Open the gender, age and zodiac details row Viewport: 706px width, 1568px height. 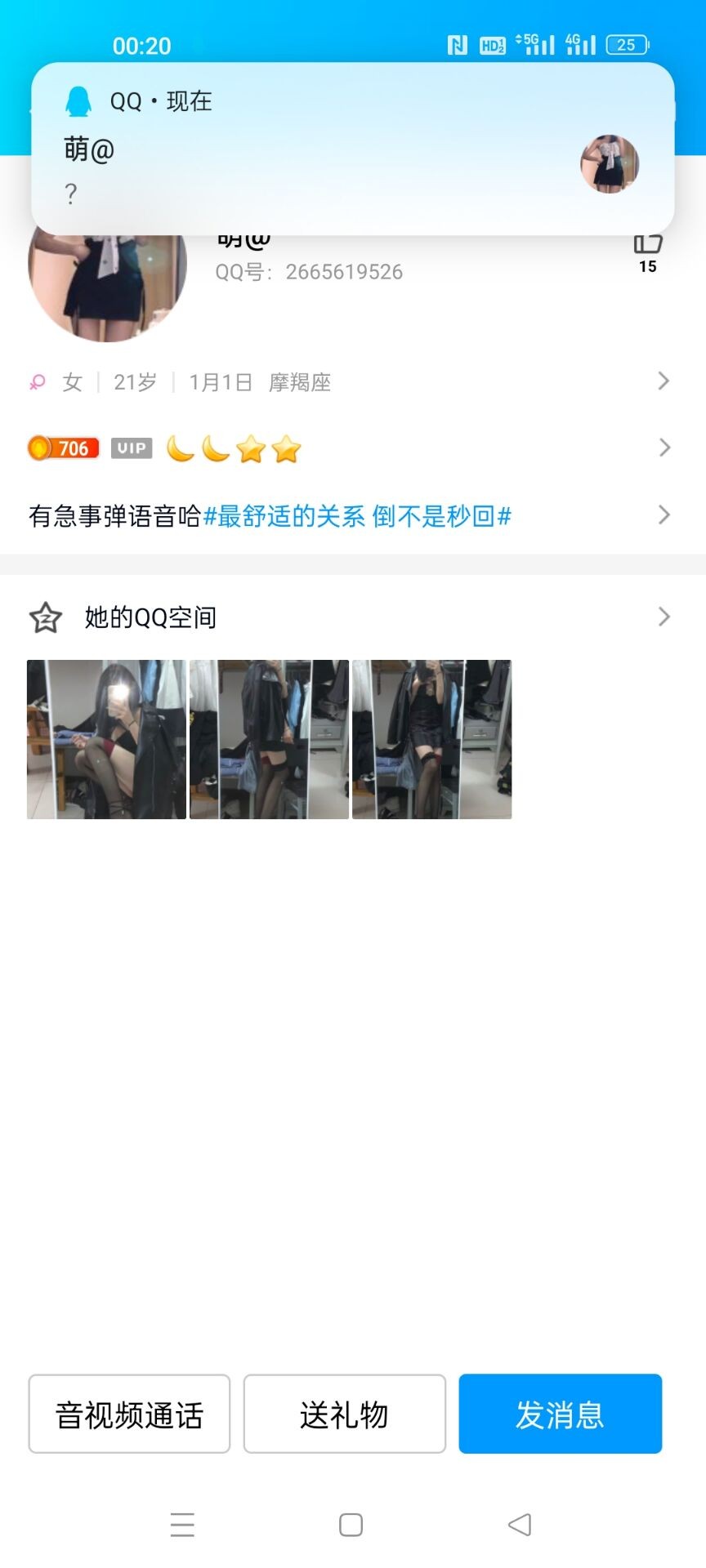click(x=351, y=381)
